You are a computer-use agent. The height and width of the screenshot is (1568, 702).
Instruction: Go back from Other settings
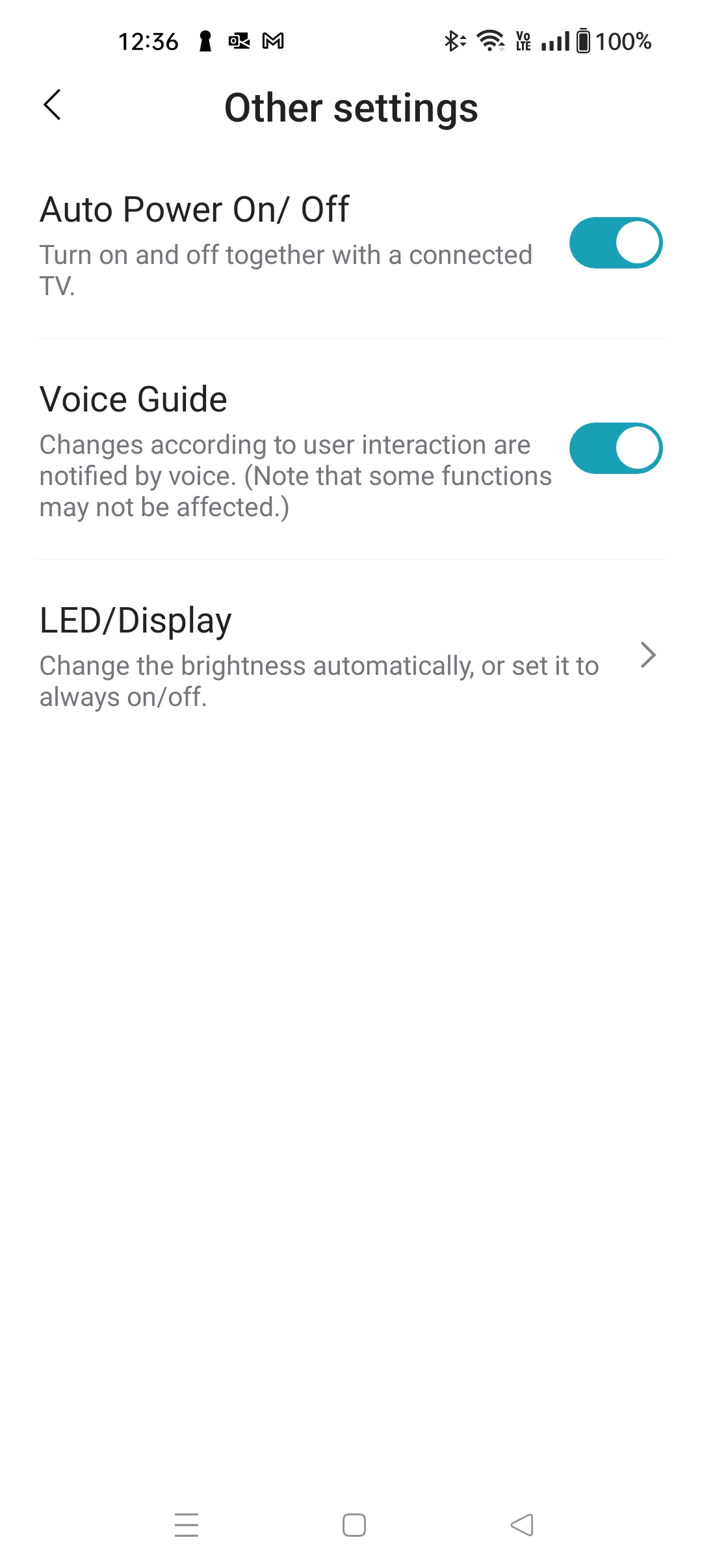tap(52, 105)
